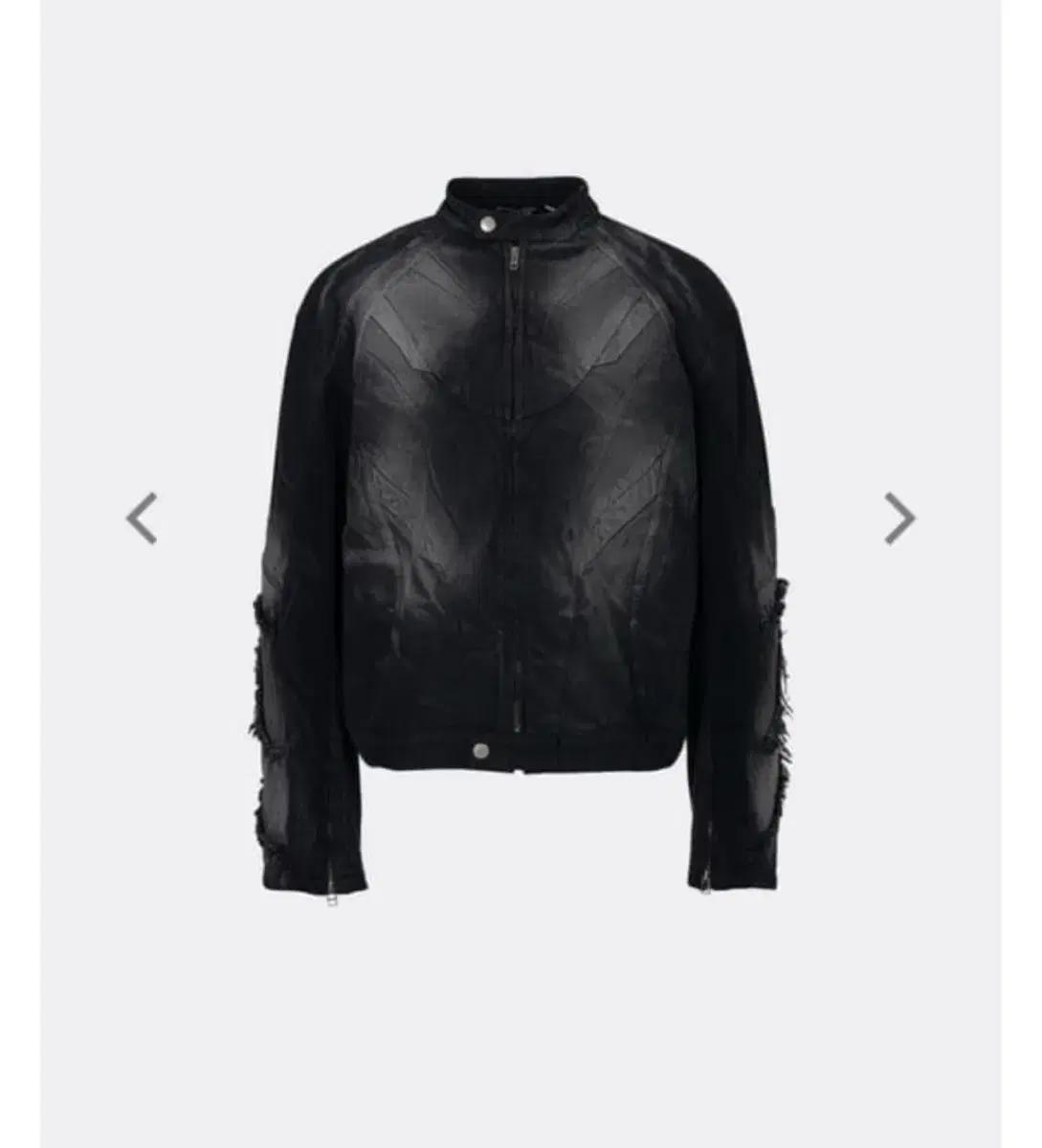The image size is (1042, 1148).
Task: Go to the previous product image
Action: [142, 519]
